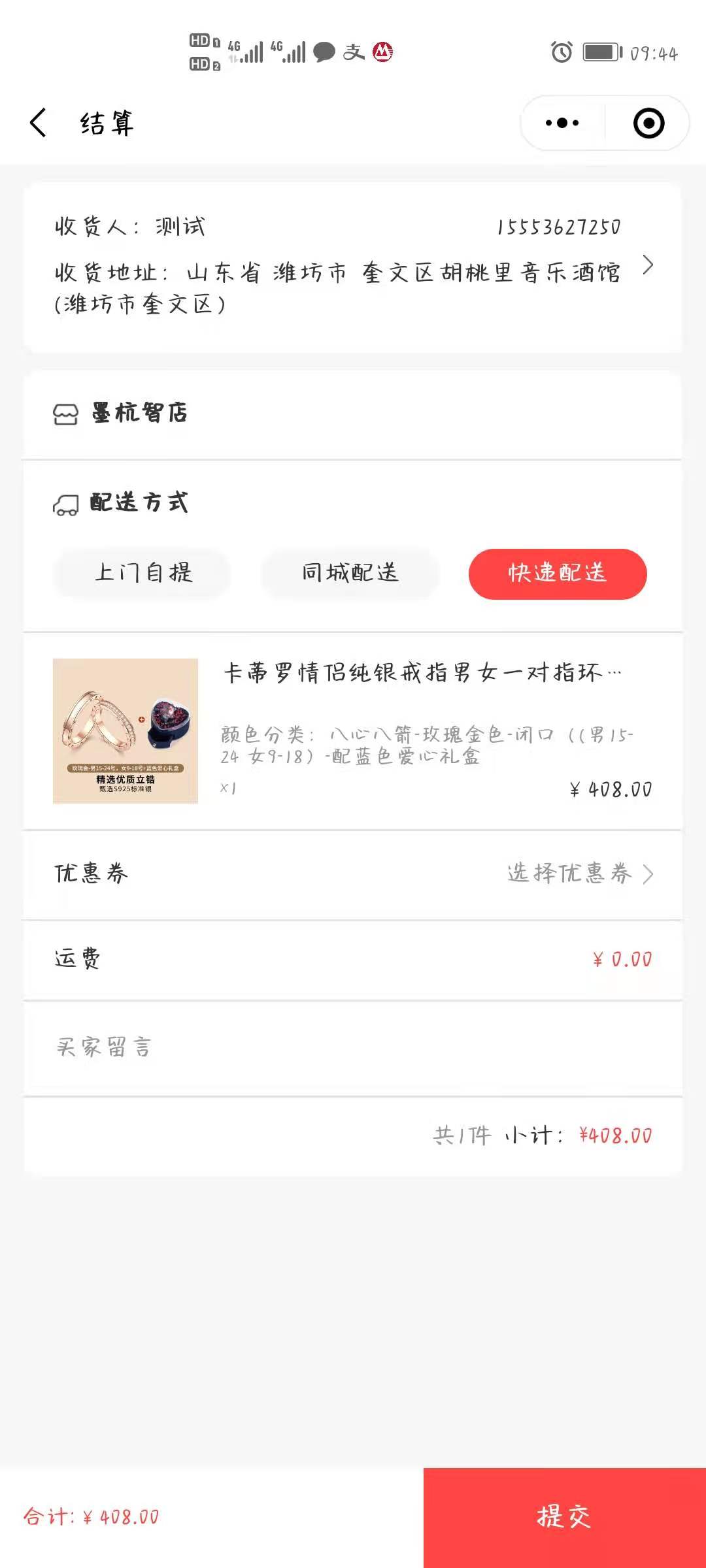Viewport: 706px width, 1568px height.
Task: Open the 卡蒂罗情侣纯银戒指 product item
Action: click(x=353, y=731)
